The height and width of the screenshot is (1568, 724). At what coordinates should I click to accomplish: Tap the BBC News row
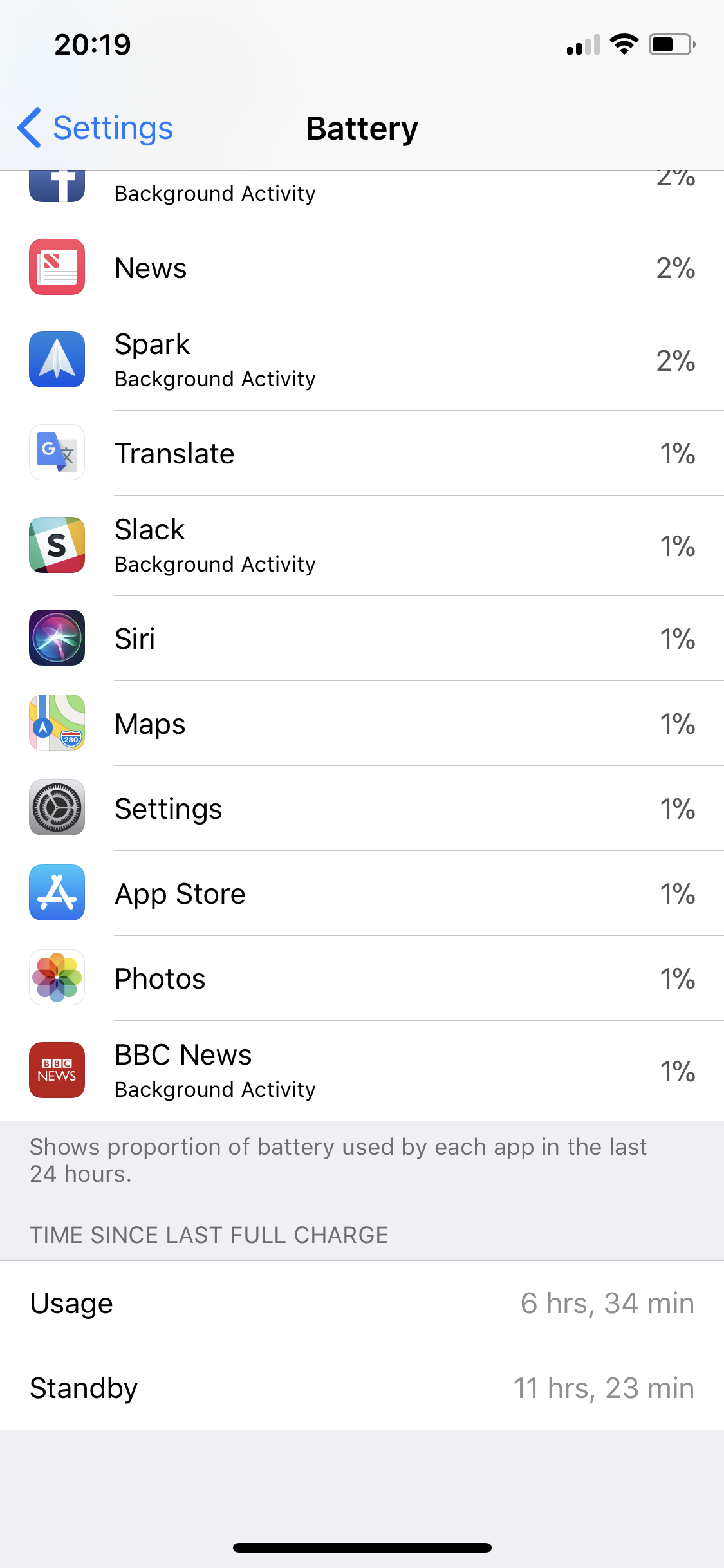click(362, 1071)
